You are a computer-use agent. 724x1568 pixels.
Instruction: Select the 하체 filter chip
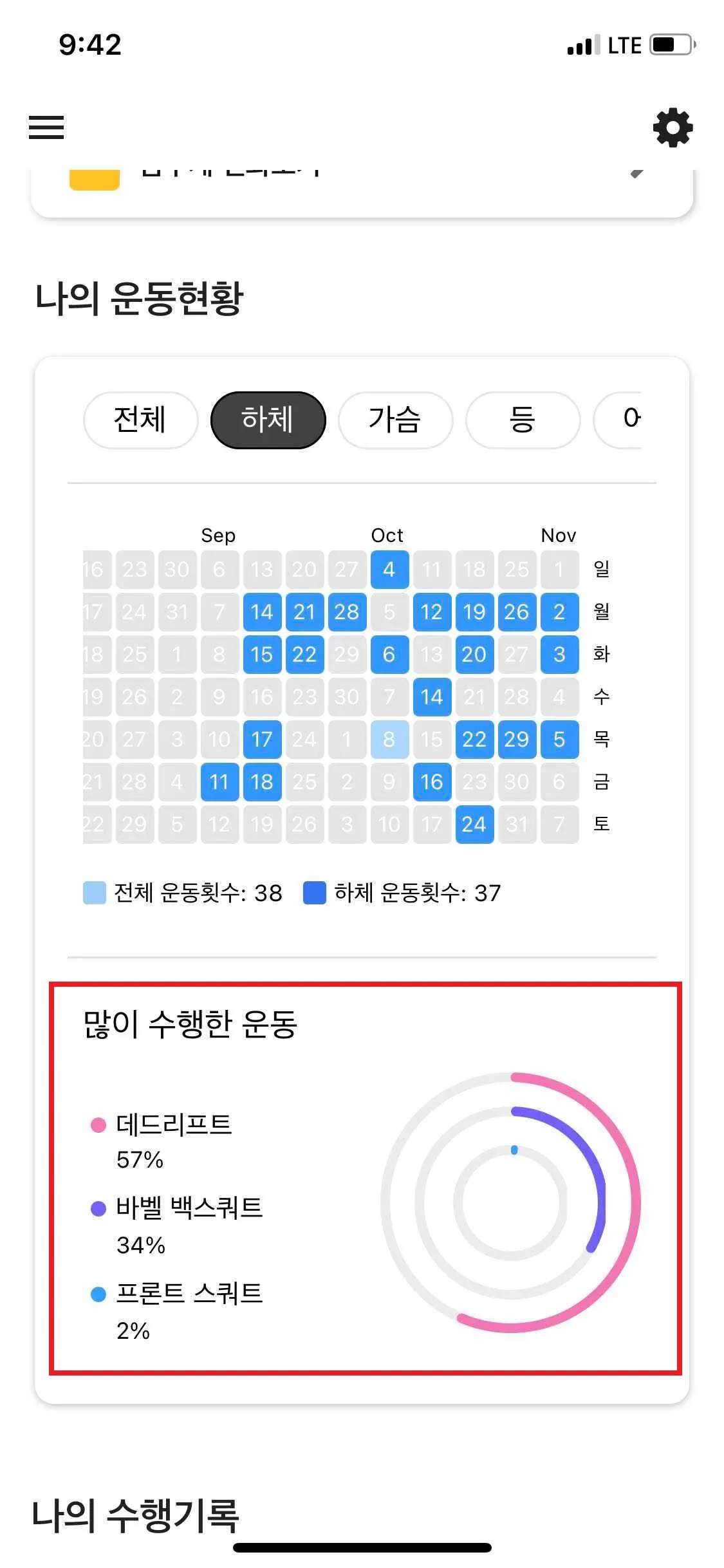[268, 420]
